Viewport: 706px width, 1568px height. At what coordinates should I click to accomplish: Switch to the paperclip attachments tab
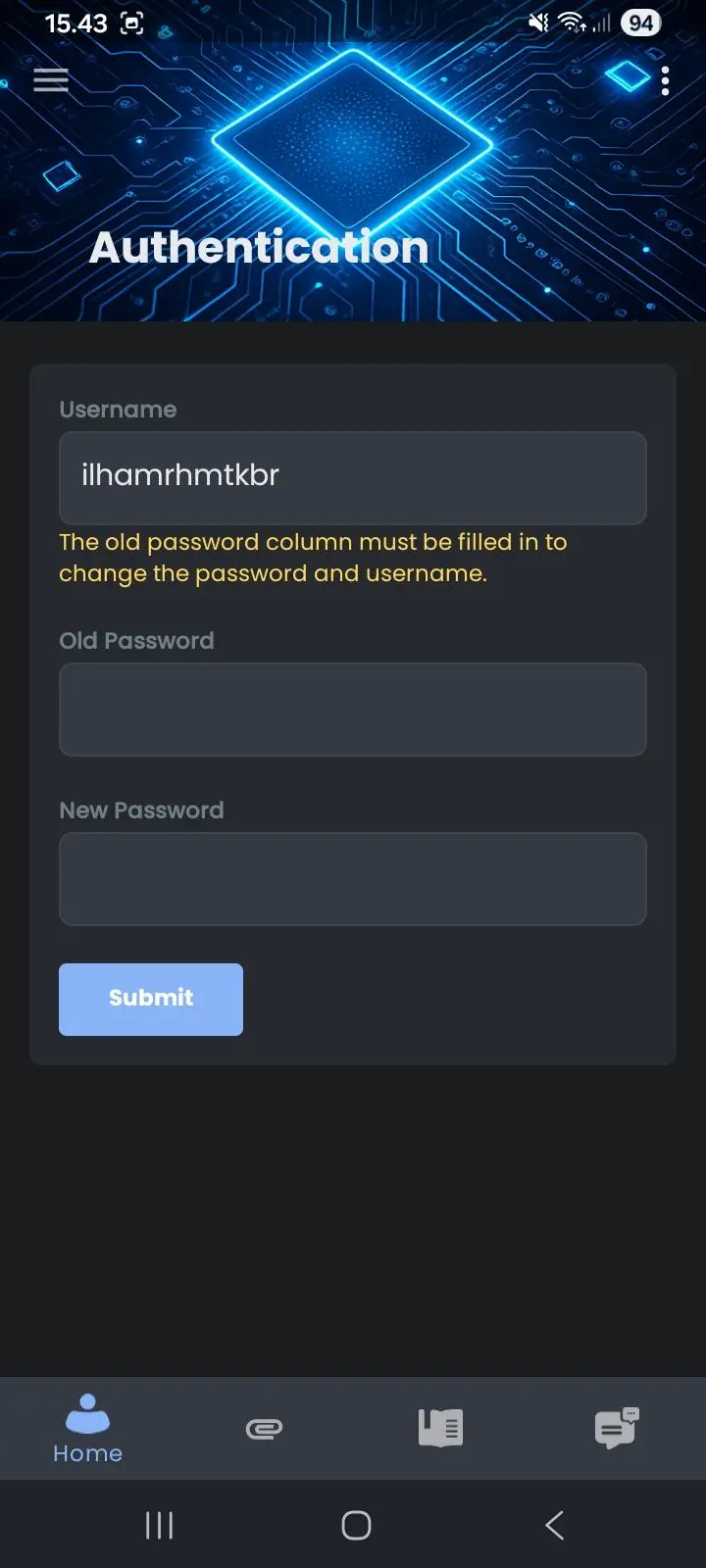[x=264, y=1429]
